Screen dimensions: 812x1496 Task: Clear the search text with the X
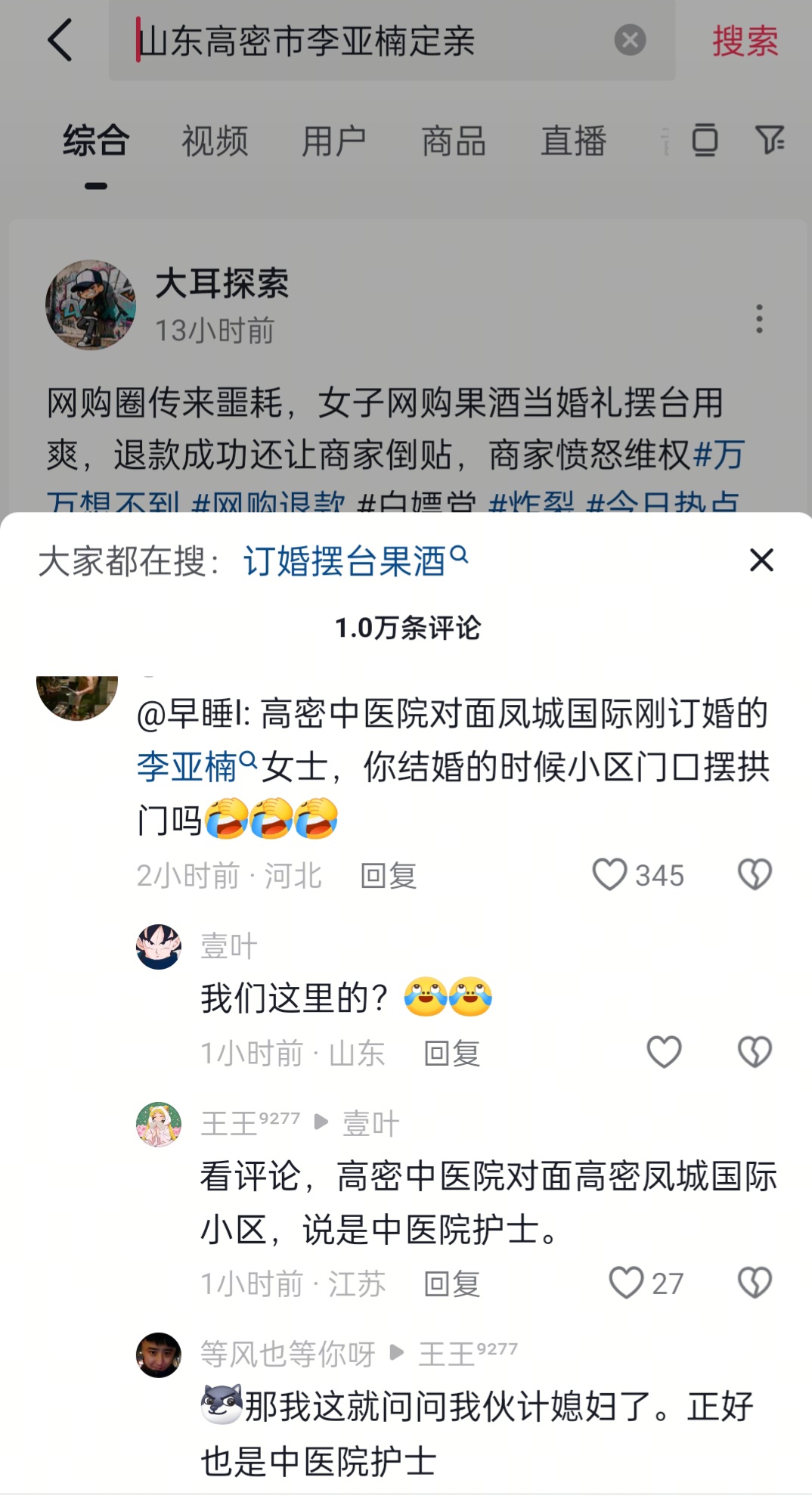(629, 40)
